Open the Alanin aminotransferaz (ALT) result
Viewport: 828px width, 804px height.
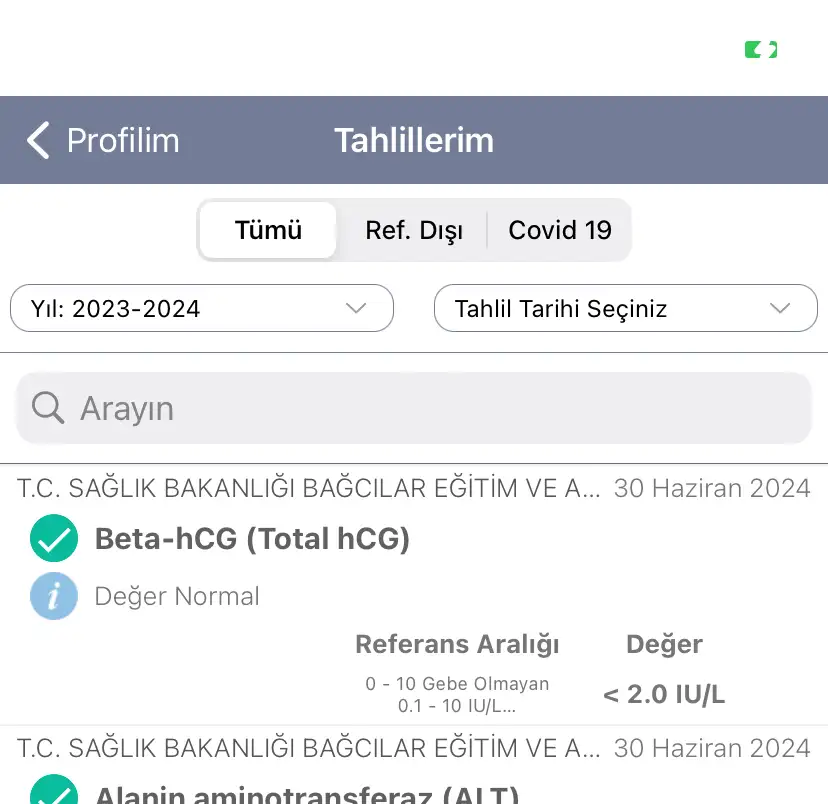306,794
